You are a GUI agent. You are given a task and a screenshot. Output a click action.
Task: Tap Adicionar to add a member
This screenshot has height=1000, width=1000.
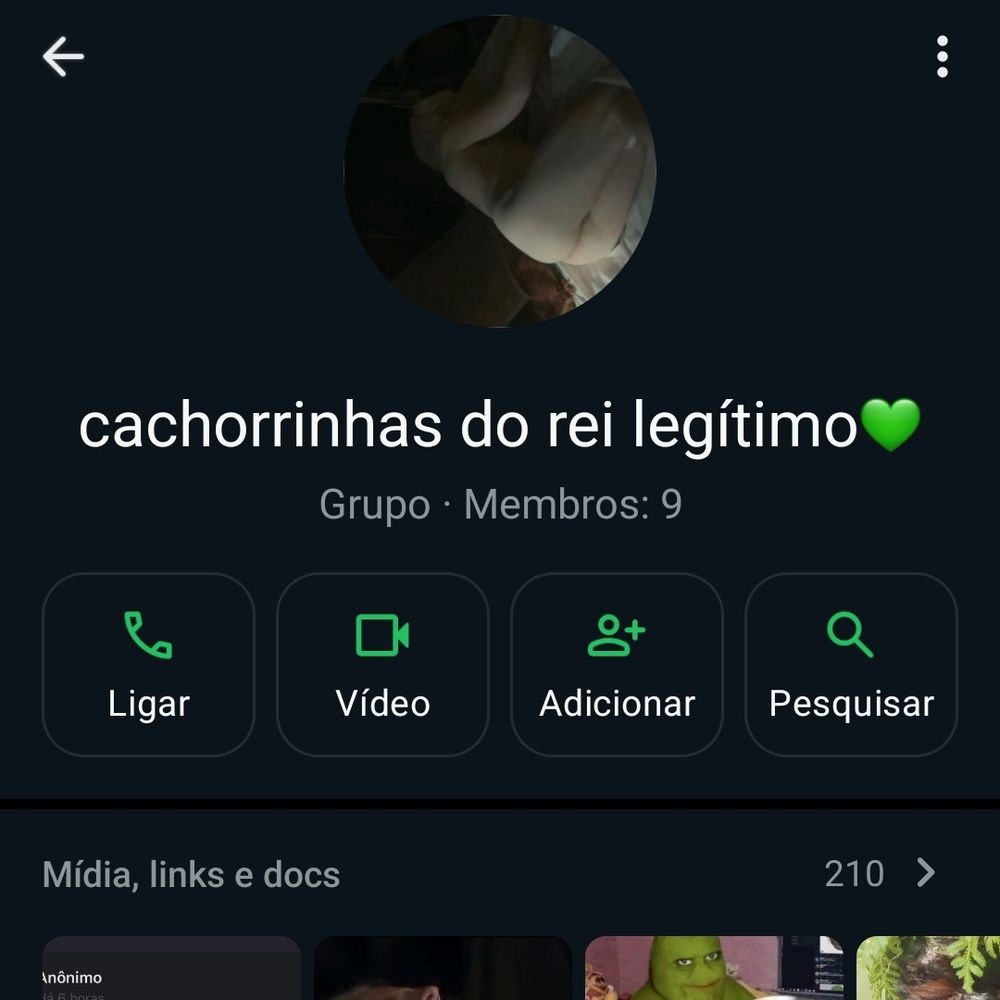(x=617, y=664)
